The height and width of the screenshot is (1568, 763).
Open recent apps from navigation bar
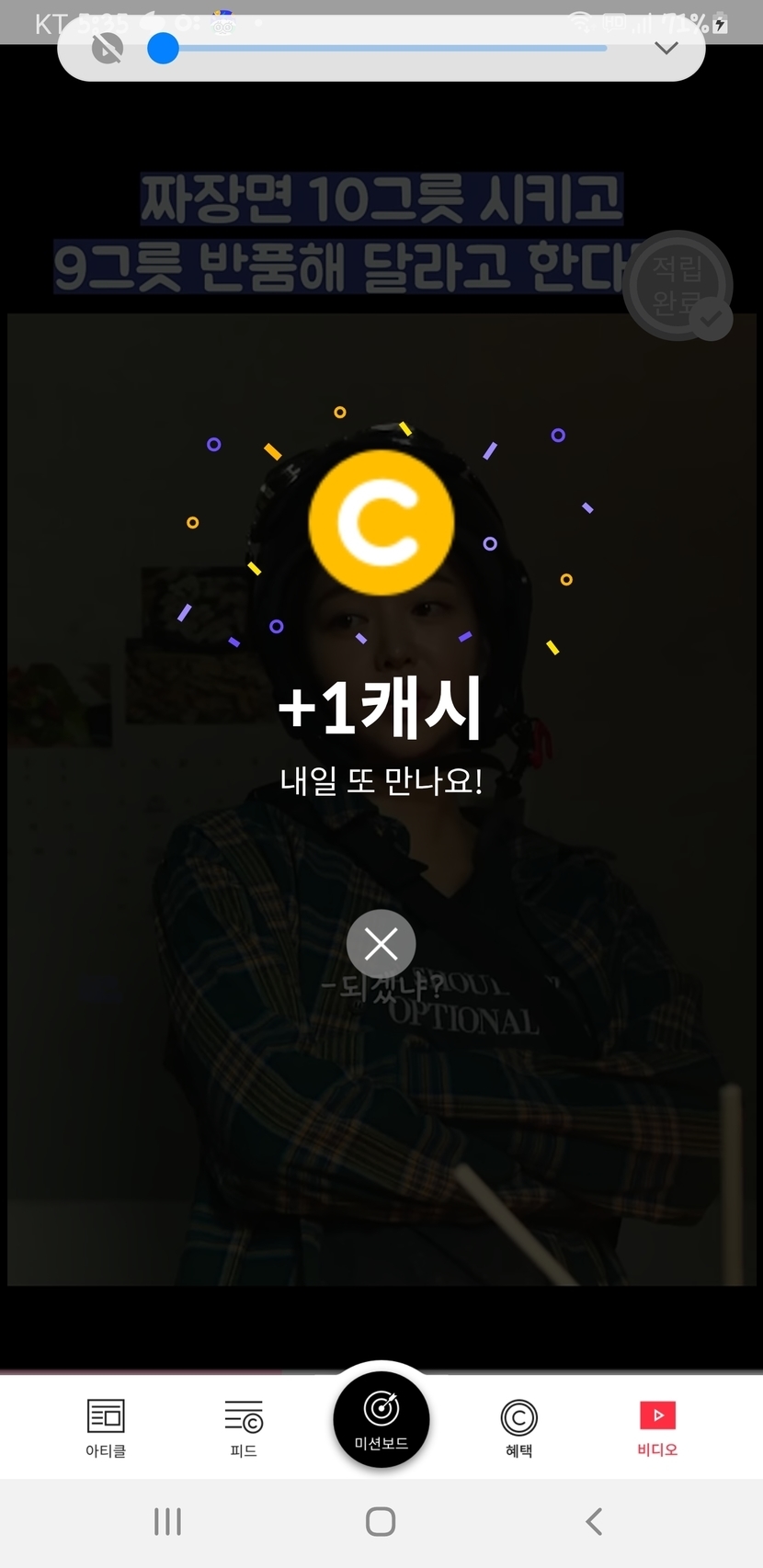167,1522
